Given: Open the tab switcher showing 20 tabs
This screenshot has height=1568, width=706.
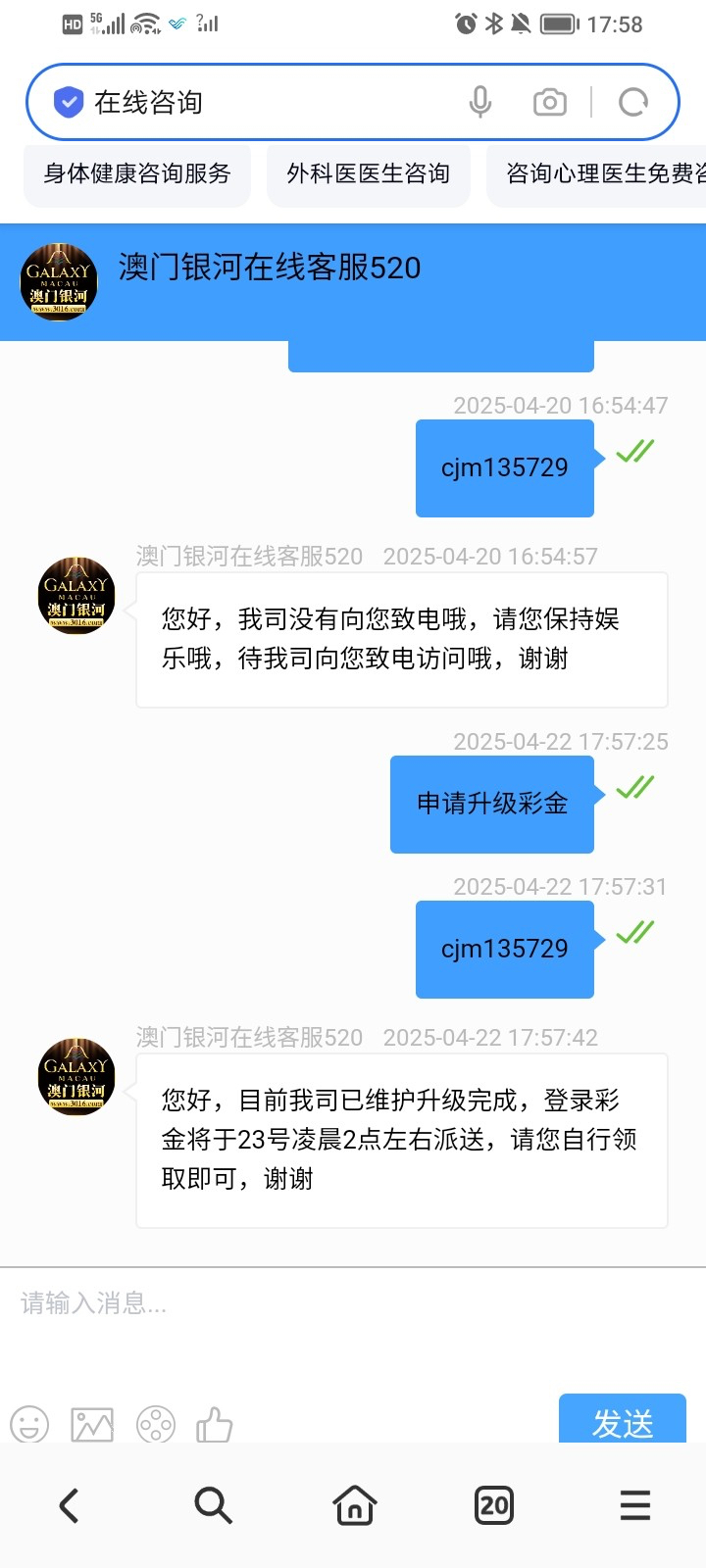Looking at the screenshot, I should [x=494, y=1505].
